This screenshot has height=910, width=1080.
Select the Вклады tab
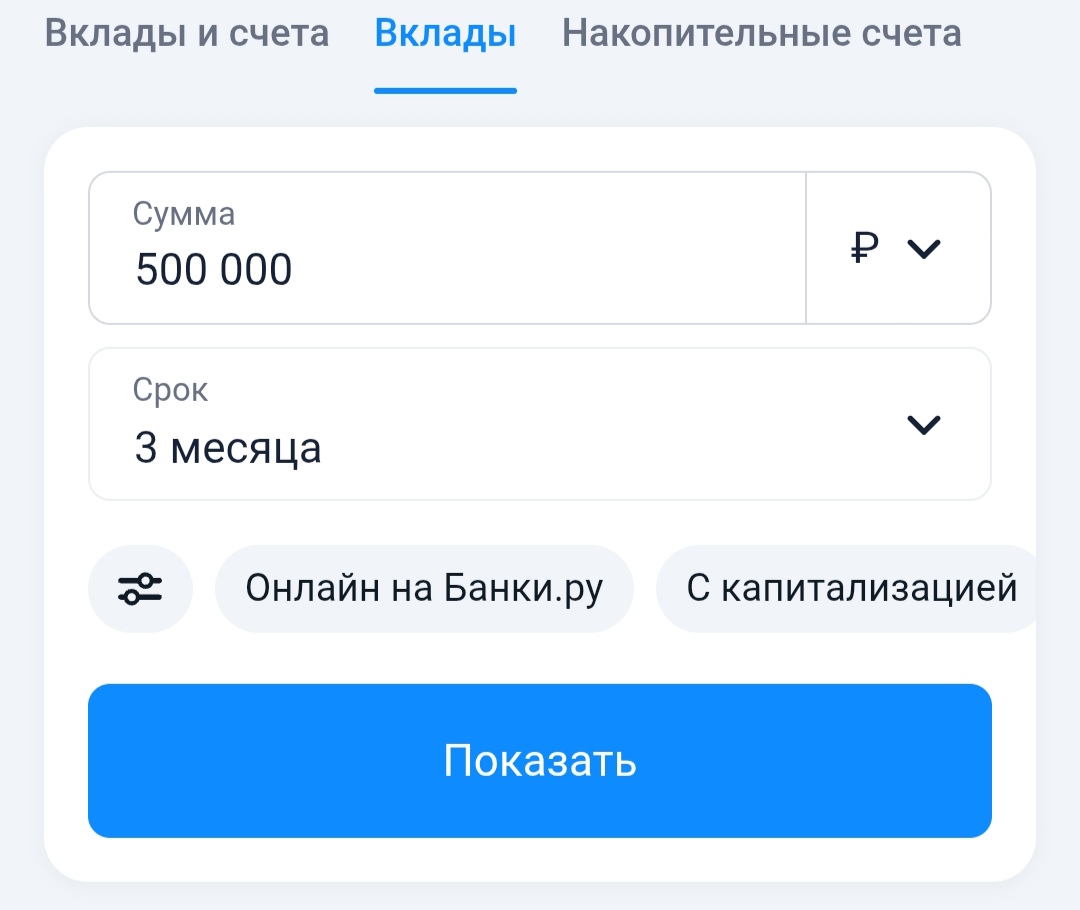445,34
